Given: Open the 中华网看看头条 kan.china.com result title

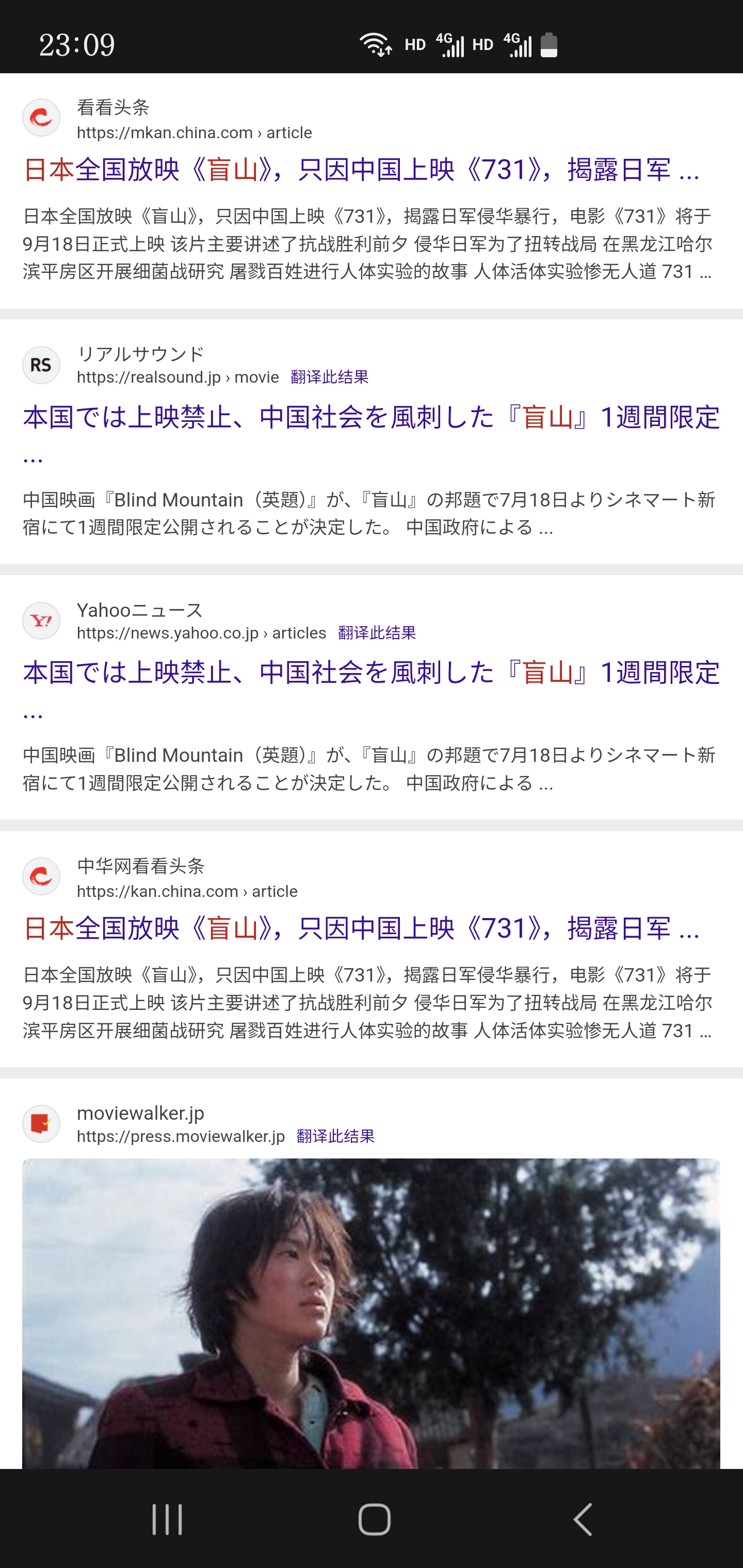Looking at the screenshot, I should tap(361, 929).
